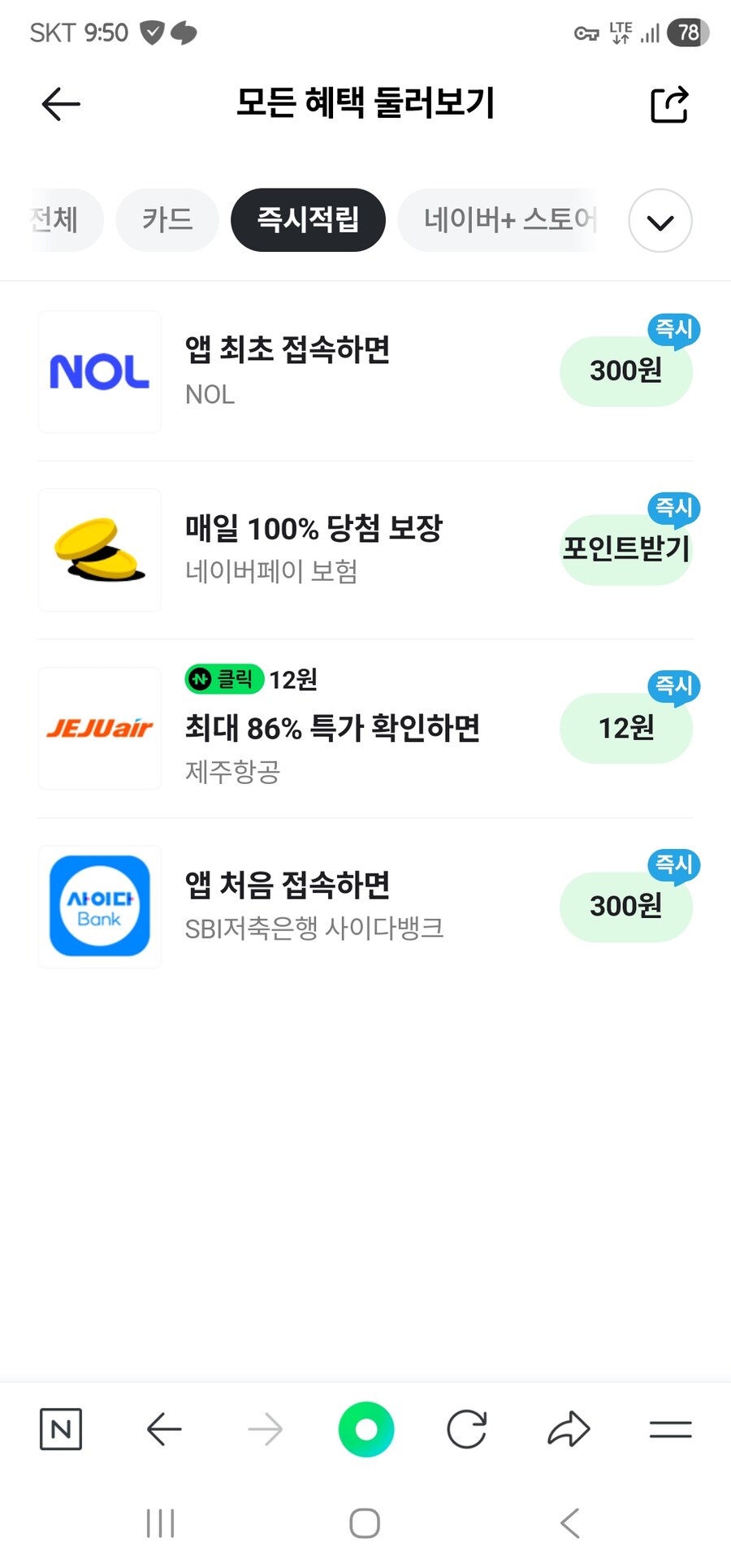This screenshot has height=1568, width=731.
Task: Tap the gold coins 네이버페이 보험 icon
Action: [99, 550]
